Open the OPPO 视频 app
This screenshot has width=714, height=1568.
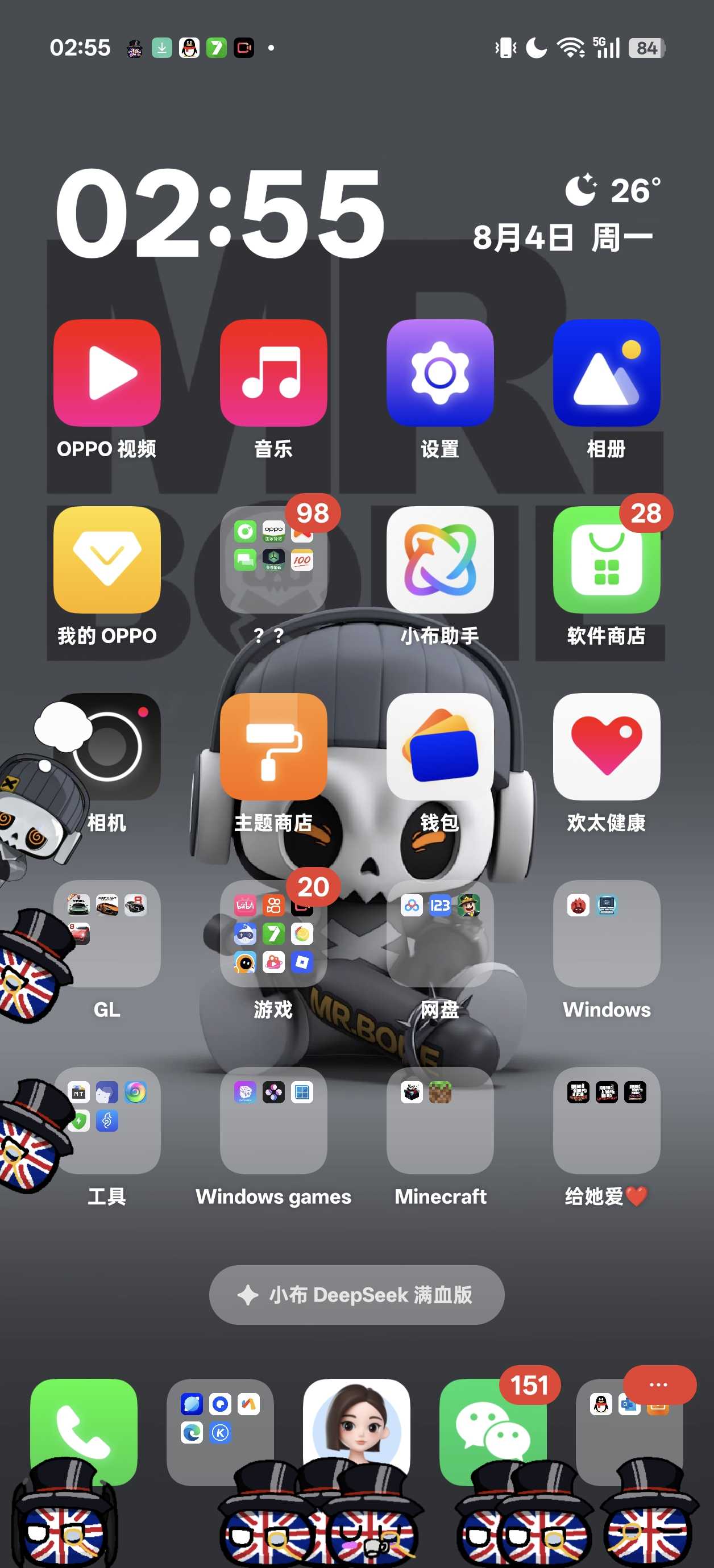point(107,373)
